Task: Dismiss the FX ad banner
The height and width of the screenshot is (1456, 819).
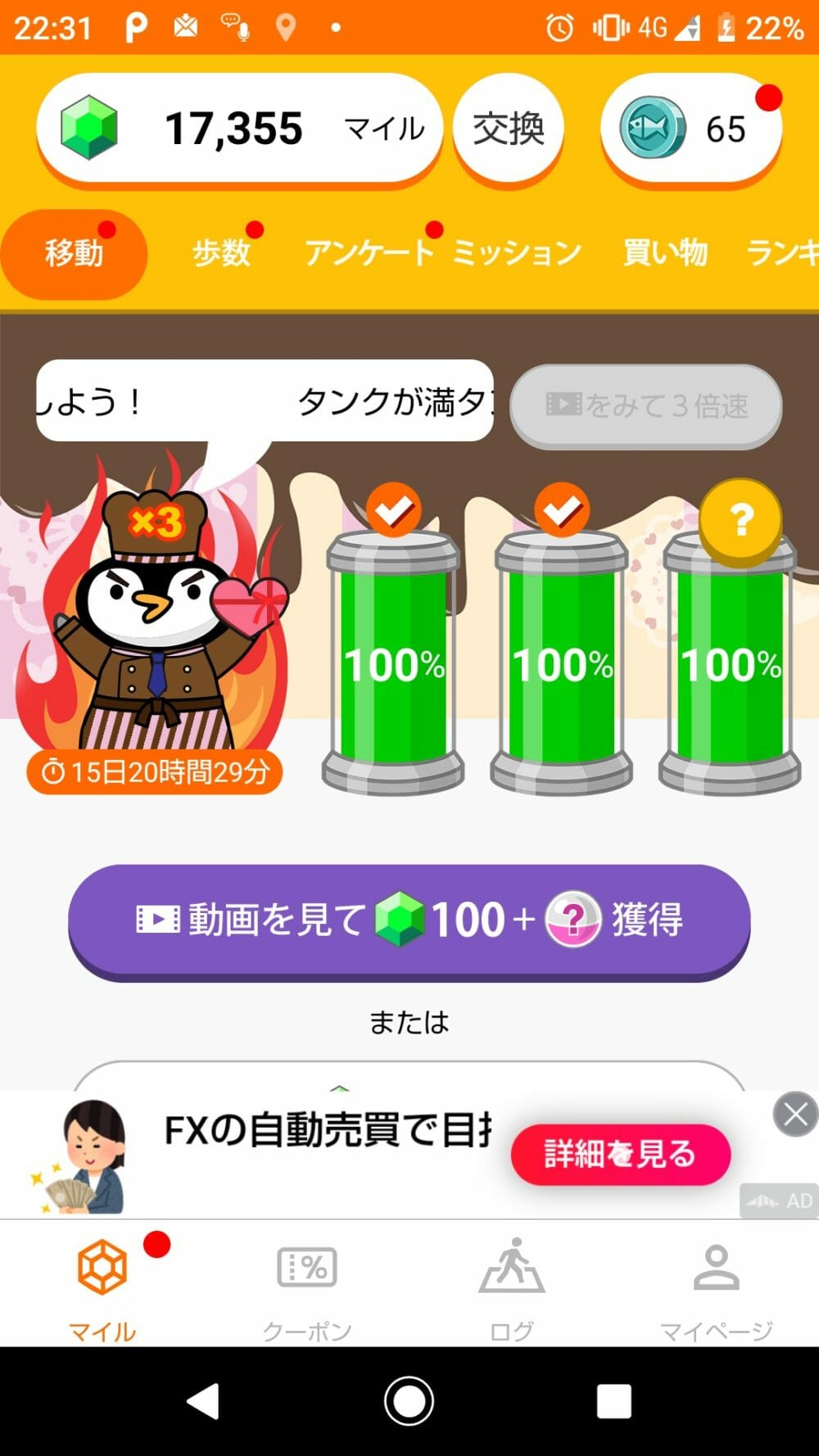Action: 795,1115
